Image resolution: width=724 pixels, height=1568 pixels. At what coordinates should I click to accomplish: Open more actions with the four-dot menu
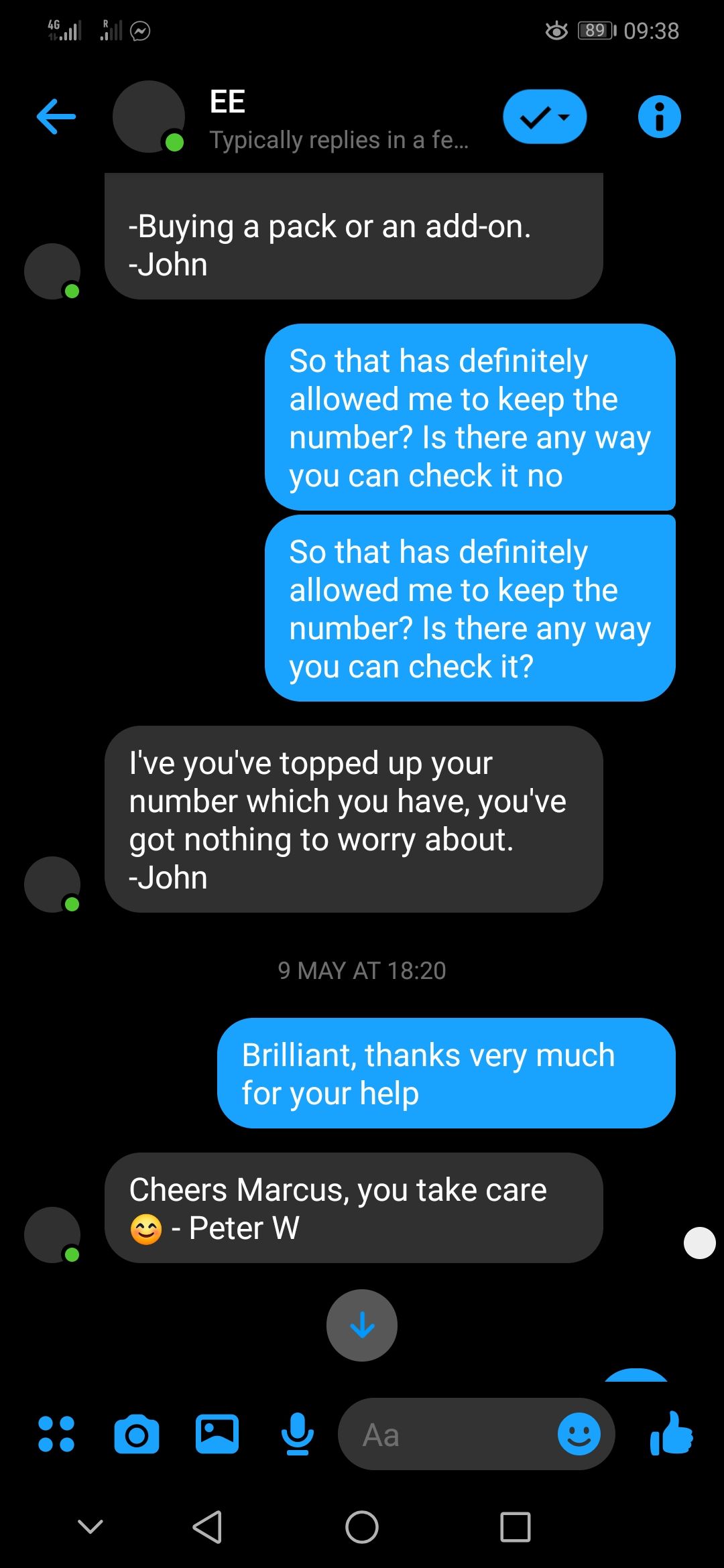(56, 1434)
